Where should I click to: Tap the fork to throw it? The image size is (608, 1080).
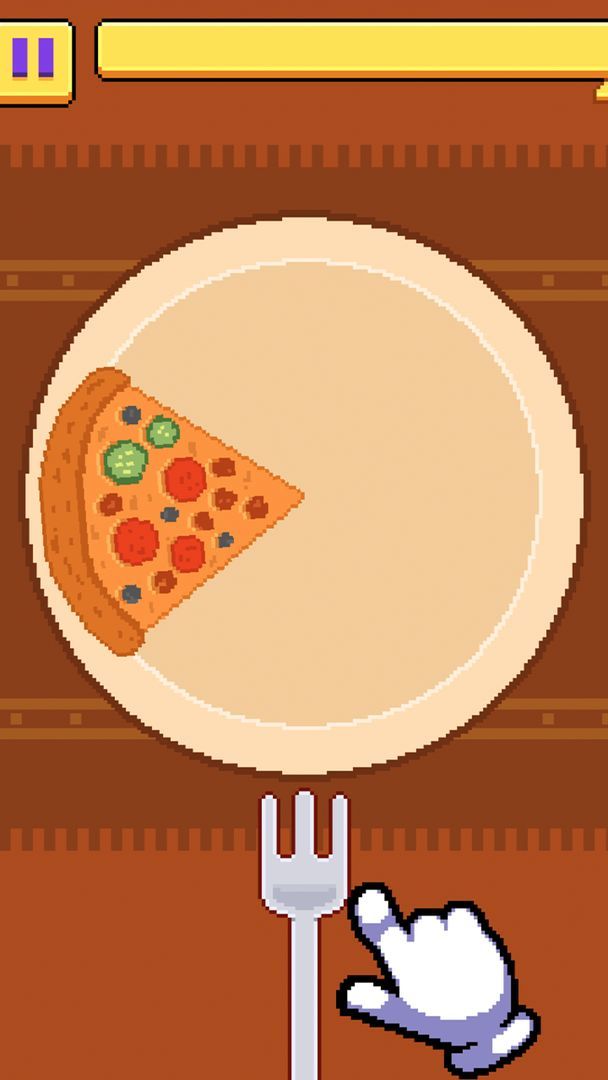[304, 900]
